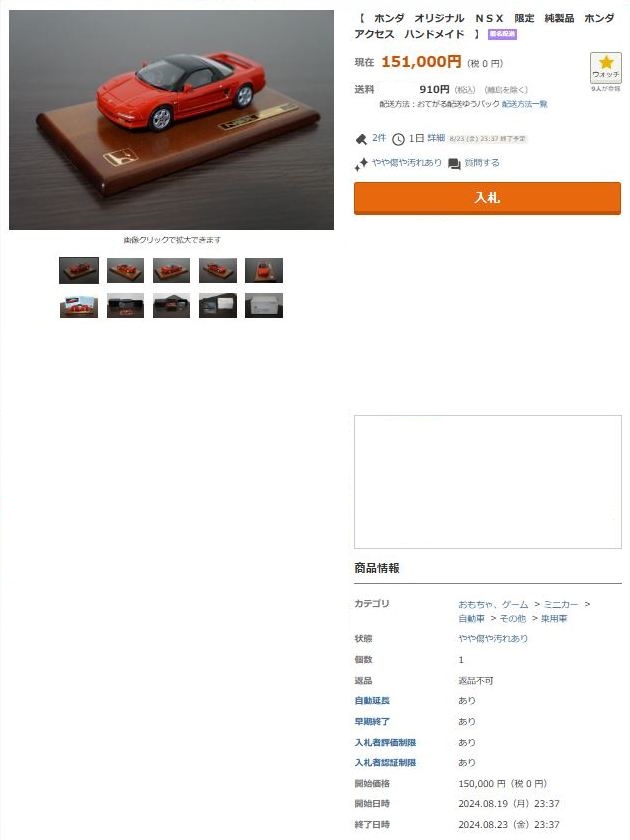630x840 pixels.
Task: Browse the 自動車 category
Action: (x=472, y=619)
